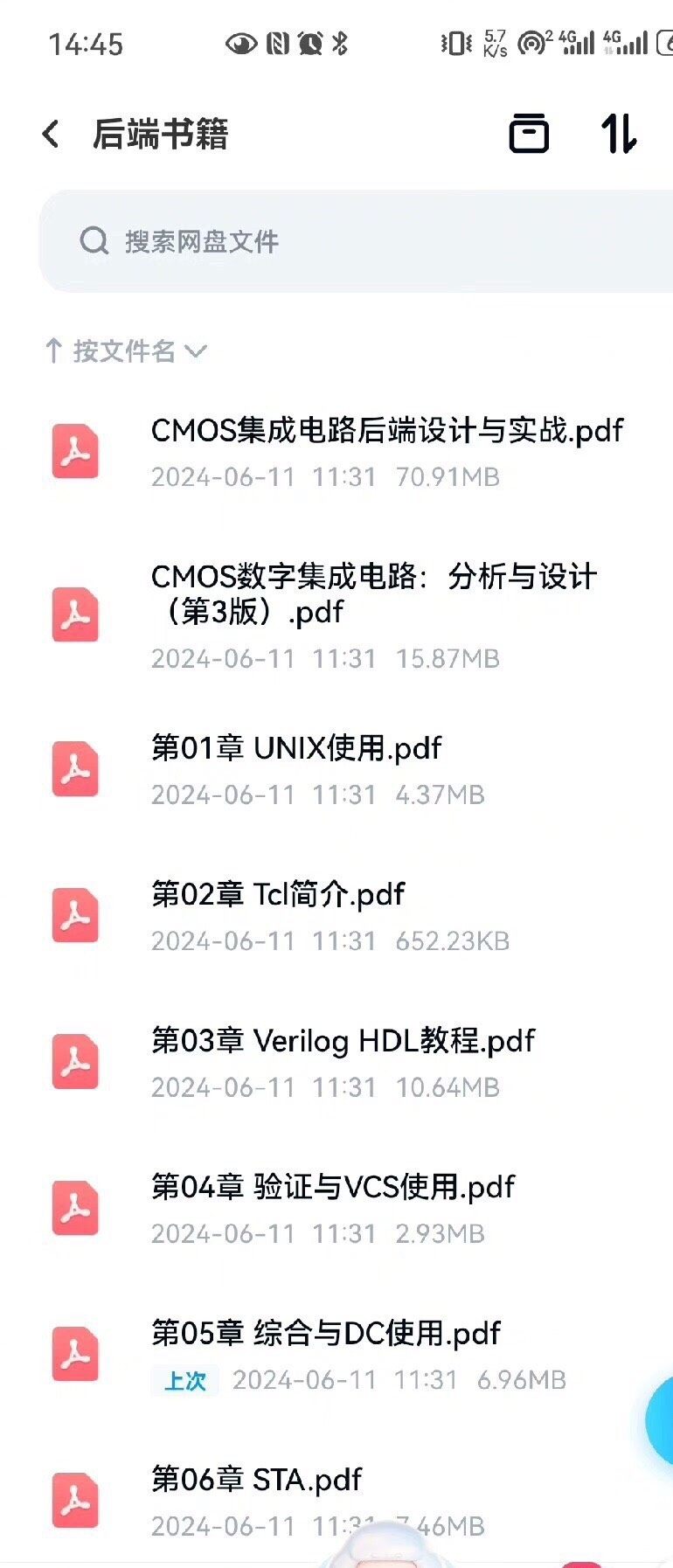The width and height of the screenshot is (673, 1568).
Task: Open 第04章 验证与VCS使用.pdf
Action: [x=333, y=1188]
